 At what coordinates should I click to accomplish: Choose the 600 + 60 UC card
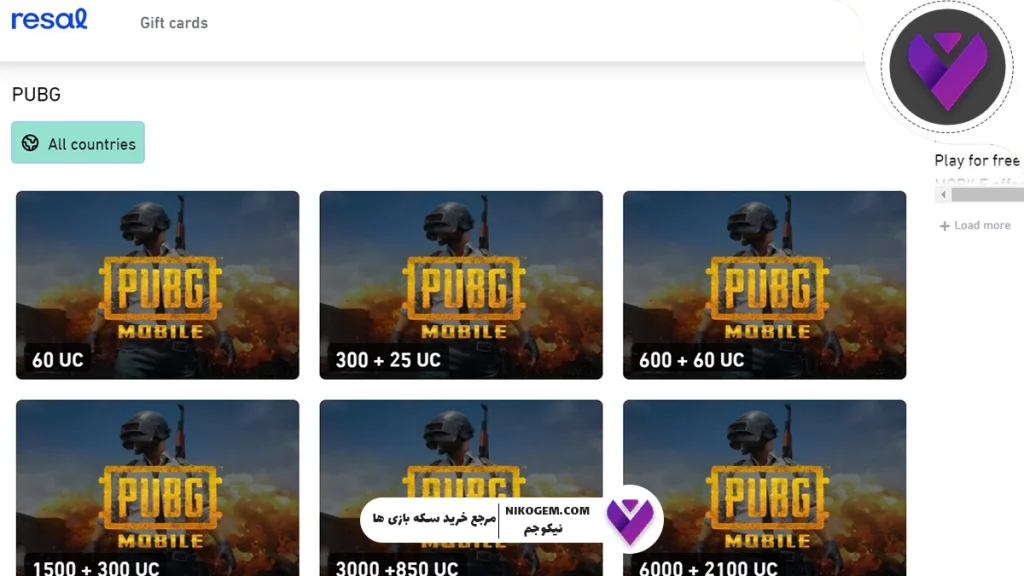coord(764,285)
